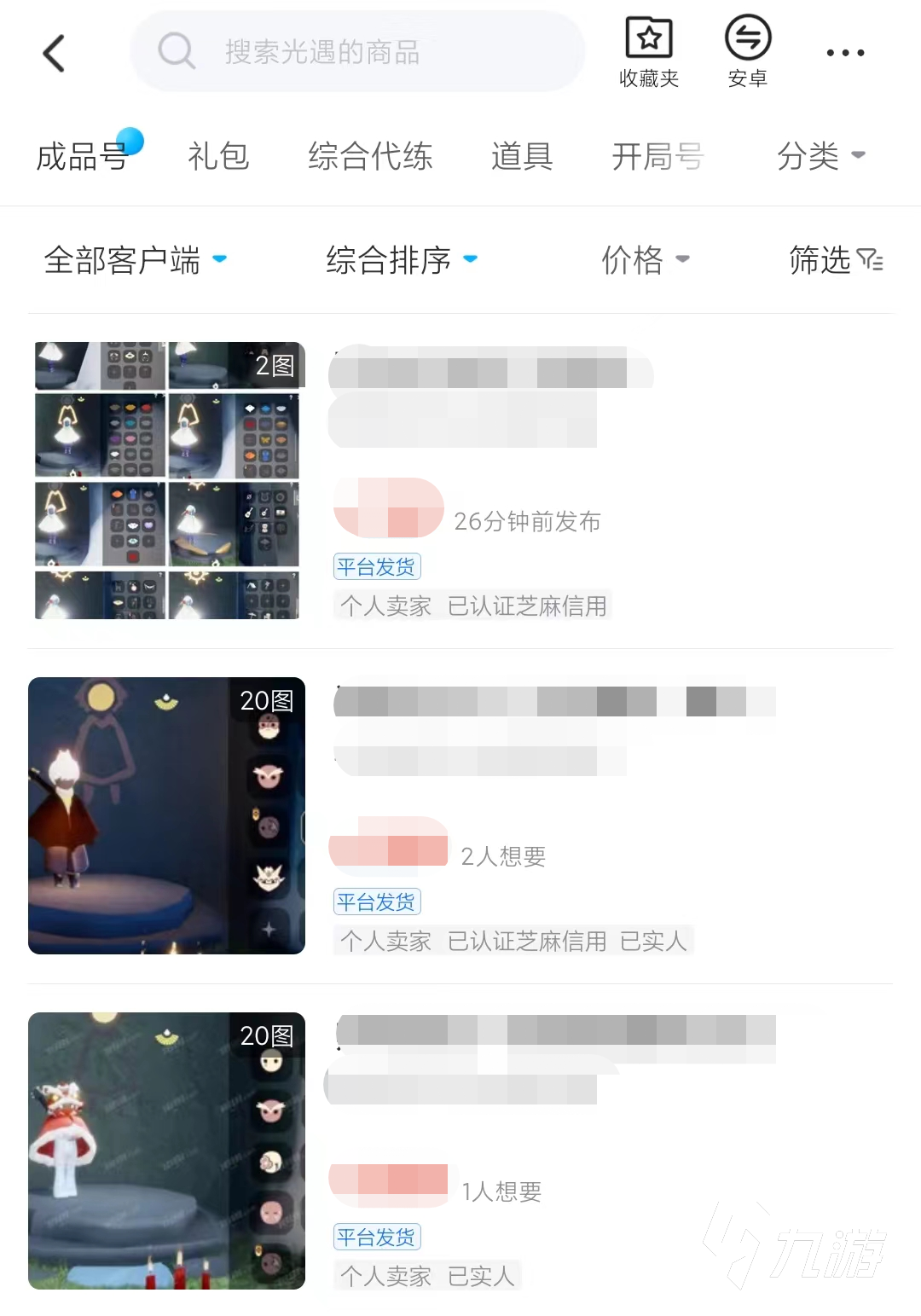Screen dimensions: 921x1316
Task: Open the 道具 tab
Action: 522,156
